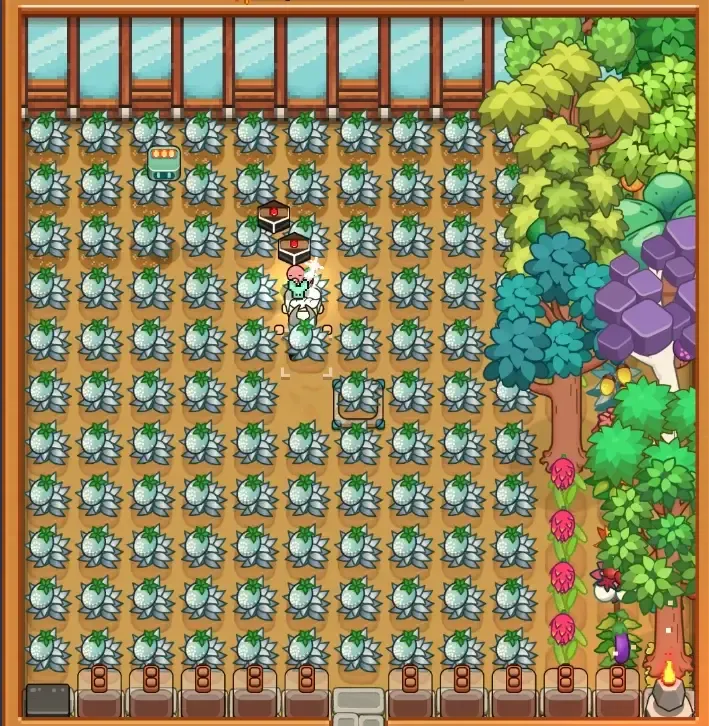
Task: Open the upper dark storage chest
Action: pos(273,217)
